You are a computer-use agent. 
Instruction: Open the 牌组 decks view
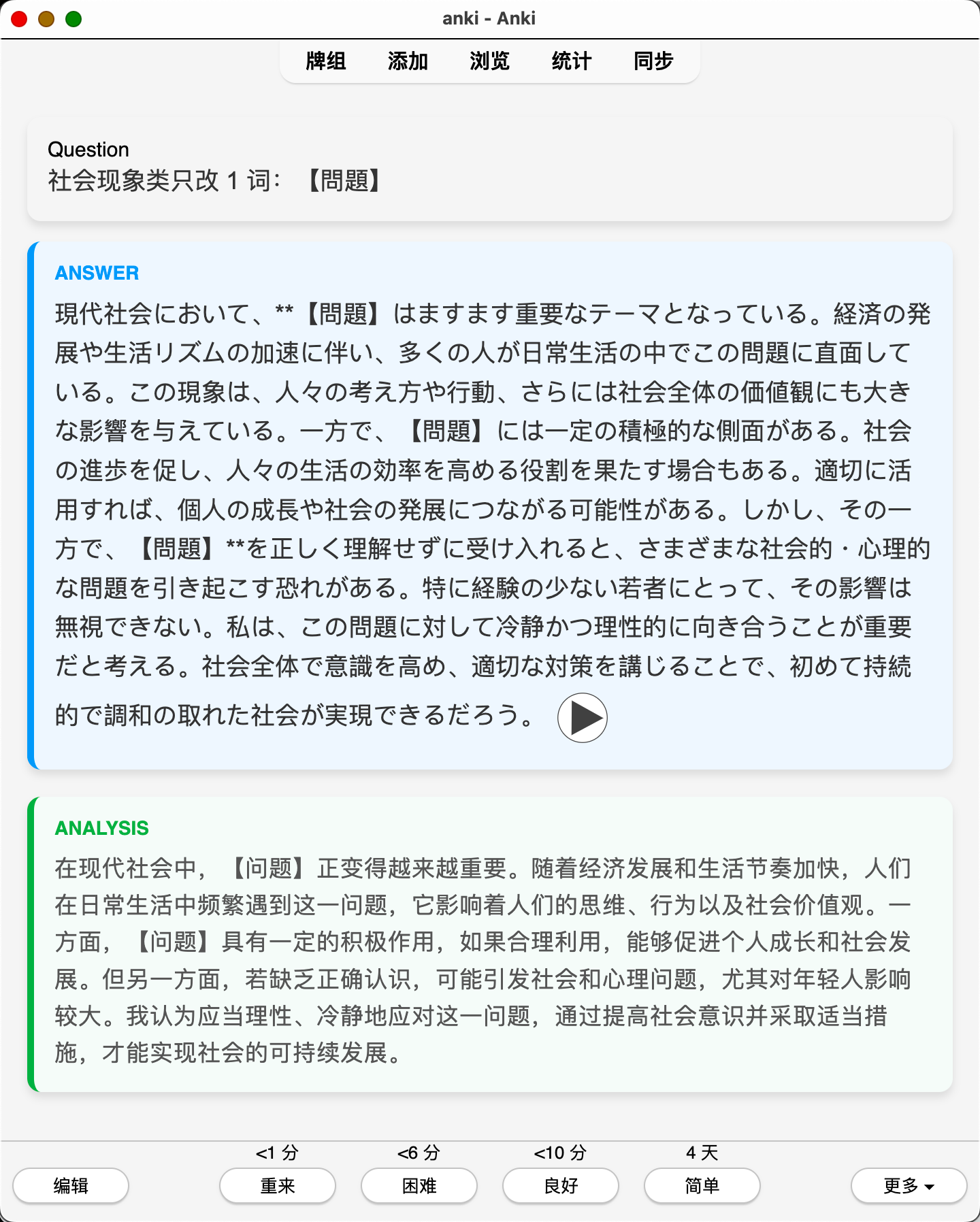click(x=326, y=61)
